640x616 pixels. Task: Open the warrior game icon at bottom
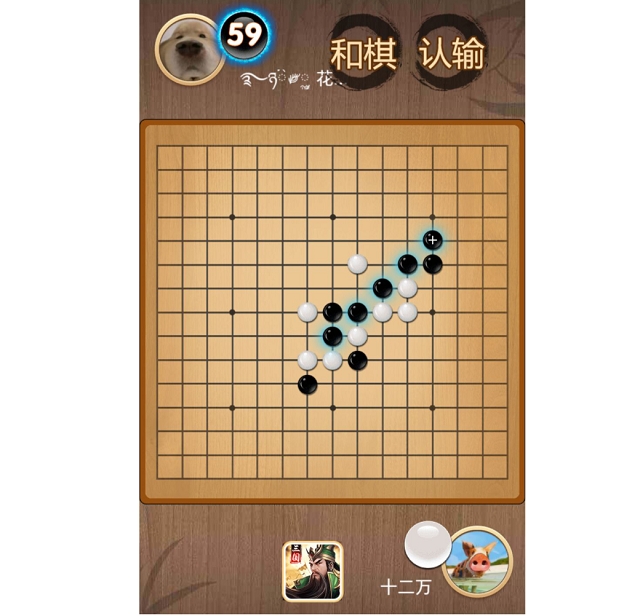coord(313,570)
